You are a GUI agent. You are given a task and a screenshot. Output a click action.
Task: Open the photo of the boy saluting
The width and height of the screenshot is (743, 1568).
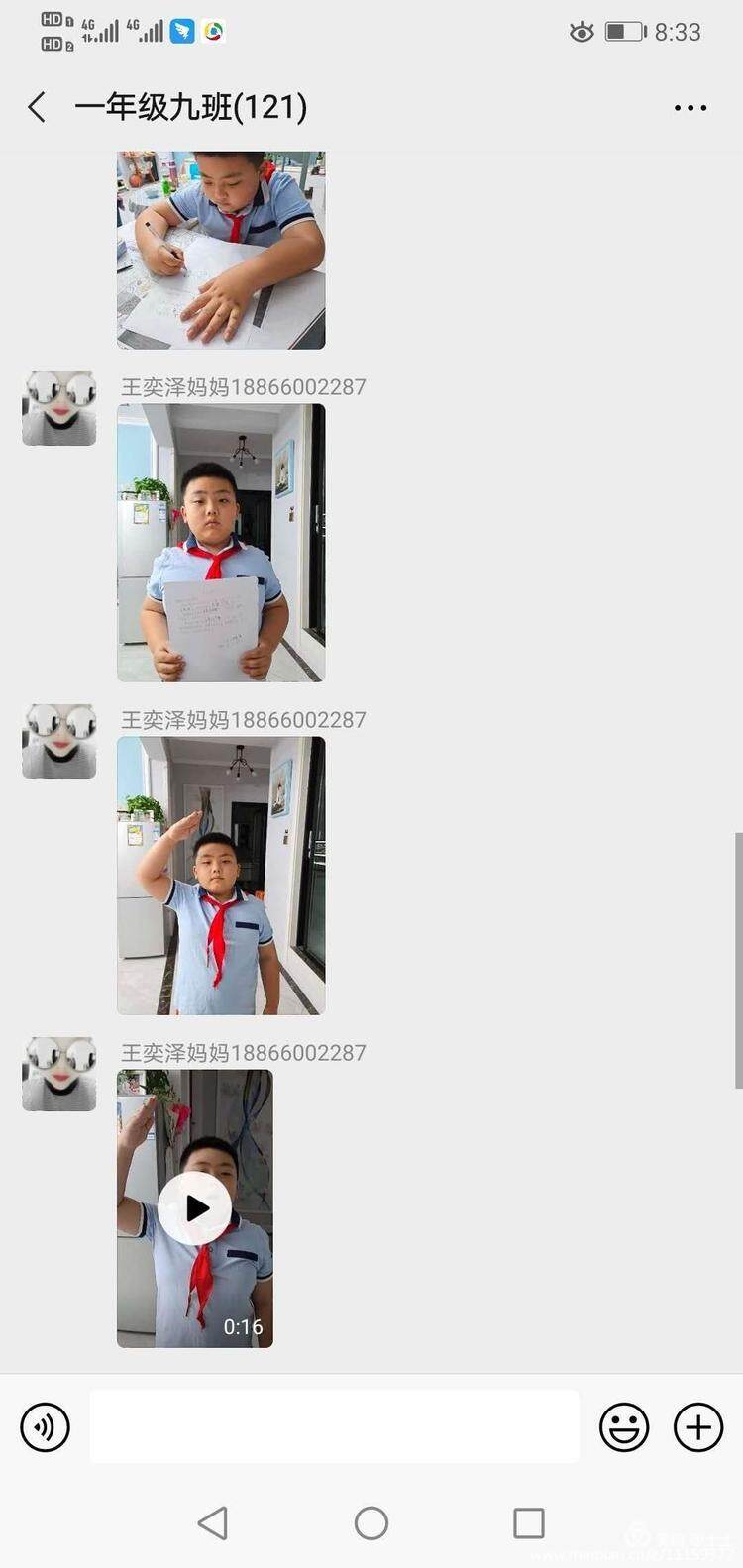coord(221,875)
